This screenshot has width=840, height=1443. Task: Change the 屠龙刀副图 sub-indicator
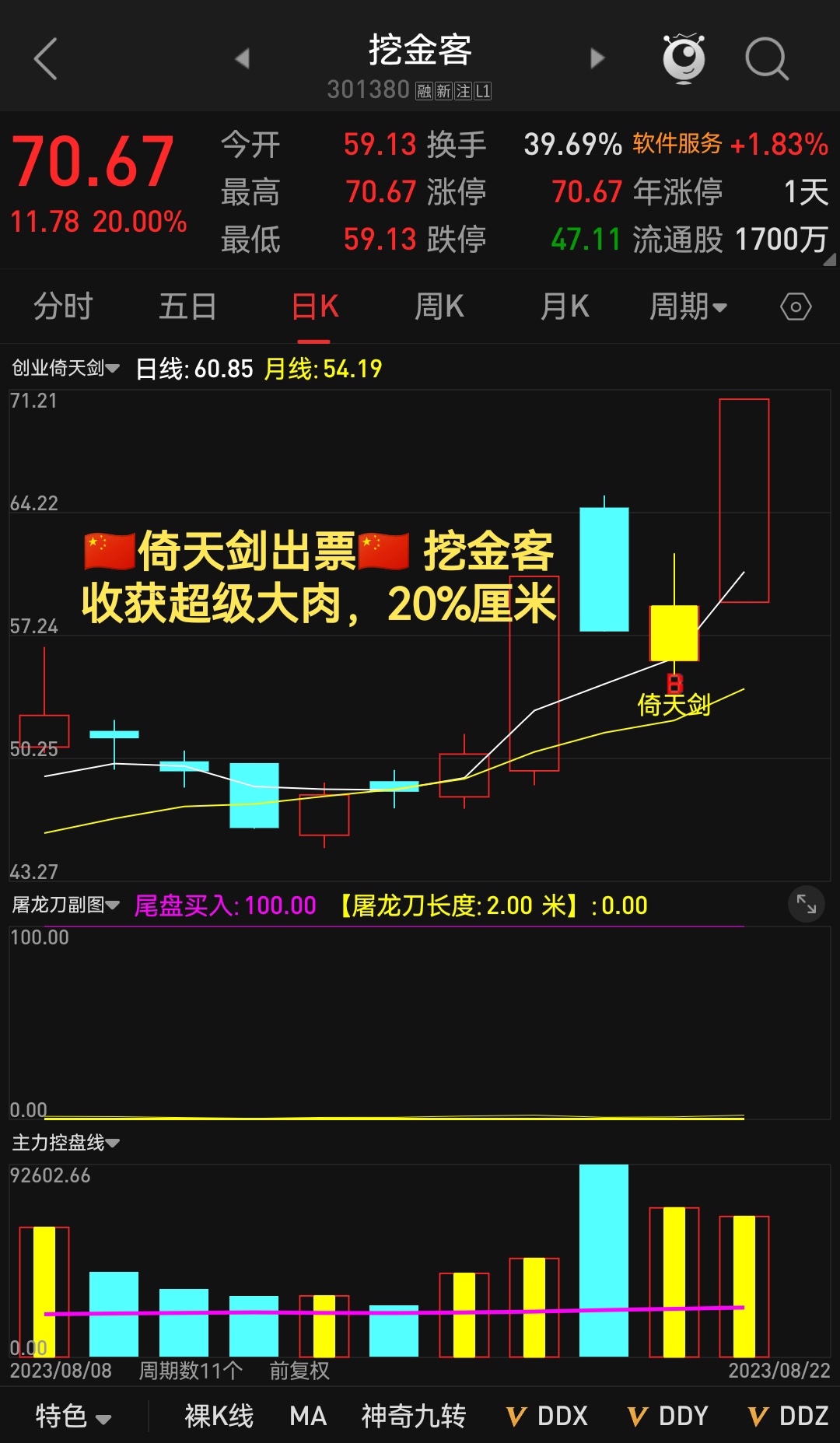65,905
